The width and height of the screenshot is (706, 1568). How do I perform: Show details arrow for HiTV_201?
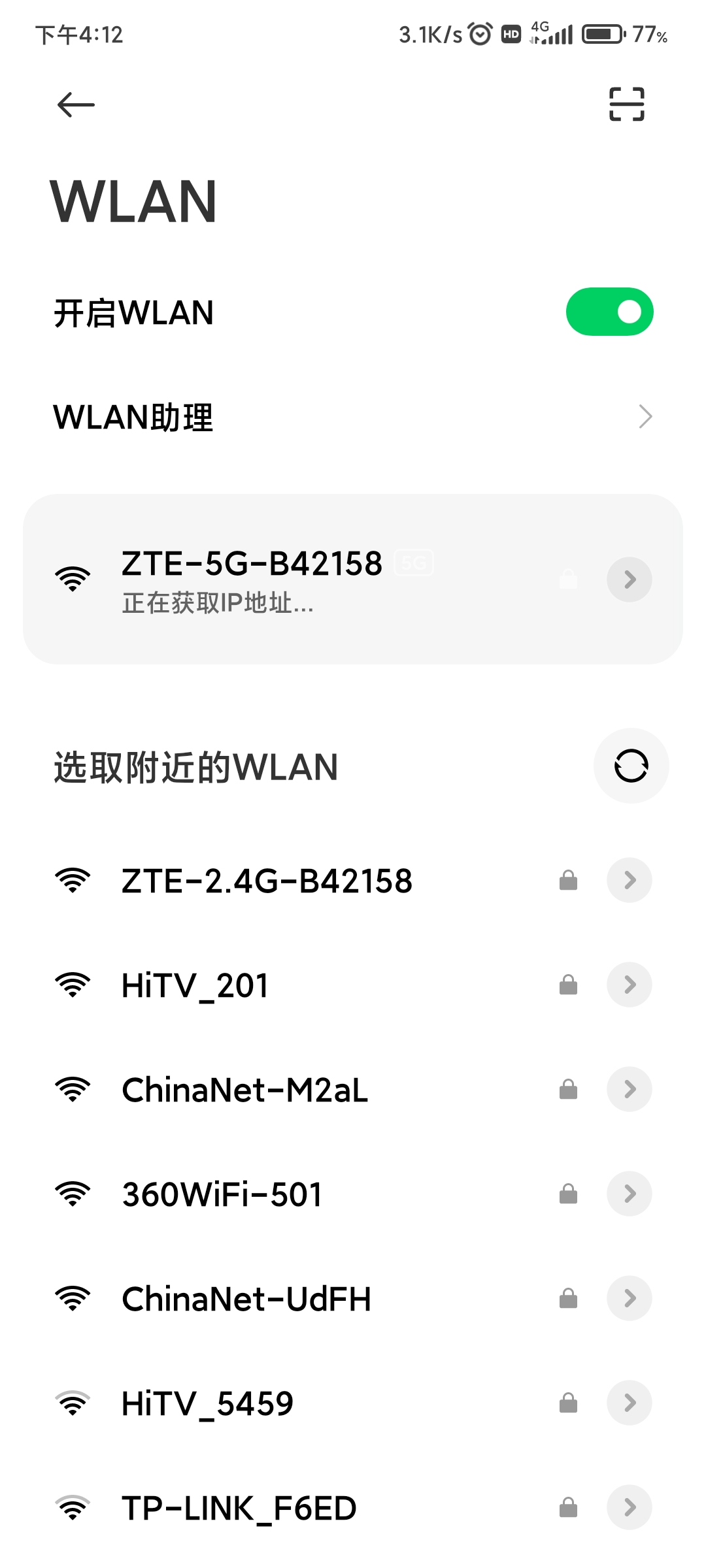[629, 985]
